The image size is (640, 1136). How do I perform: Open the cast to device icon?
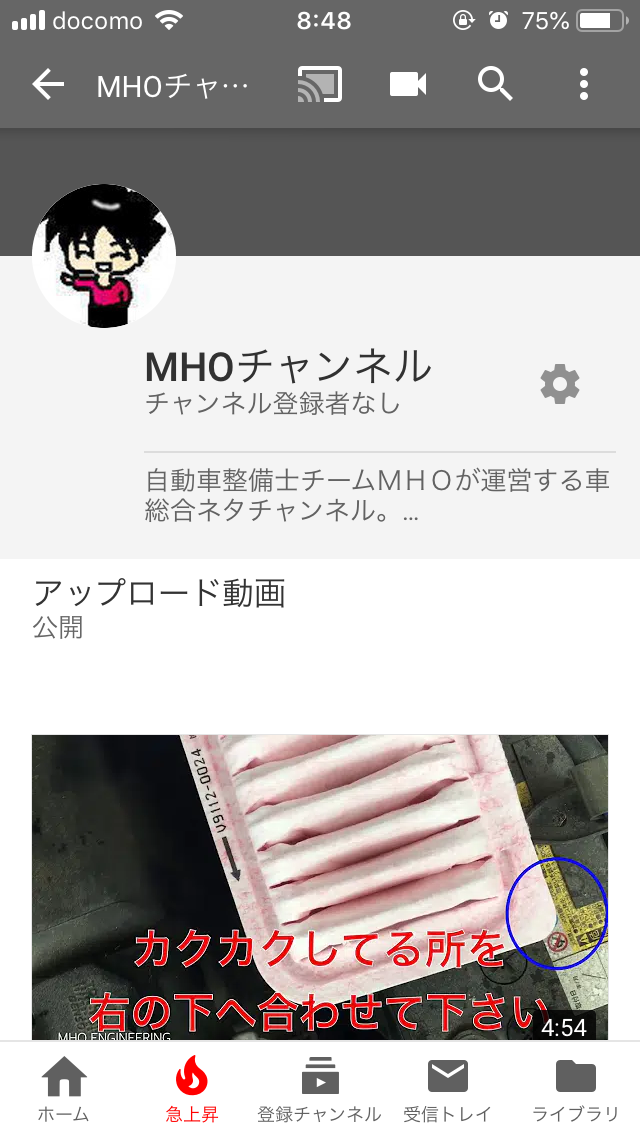pos(320,85)
